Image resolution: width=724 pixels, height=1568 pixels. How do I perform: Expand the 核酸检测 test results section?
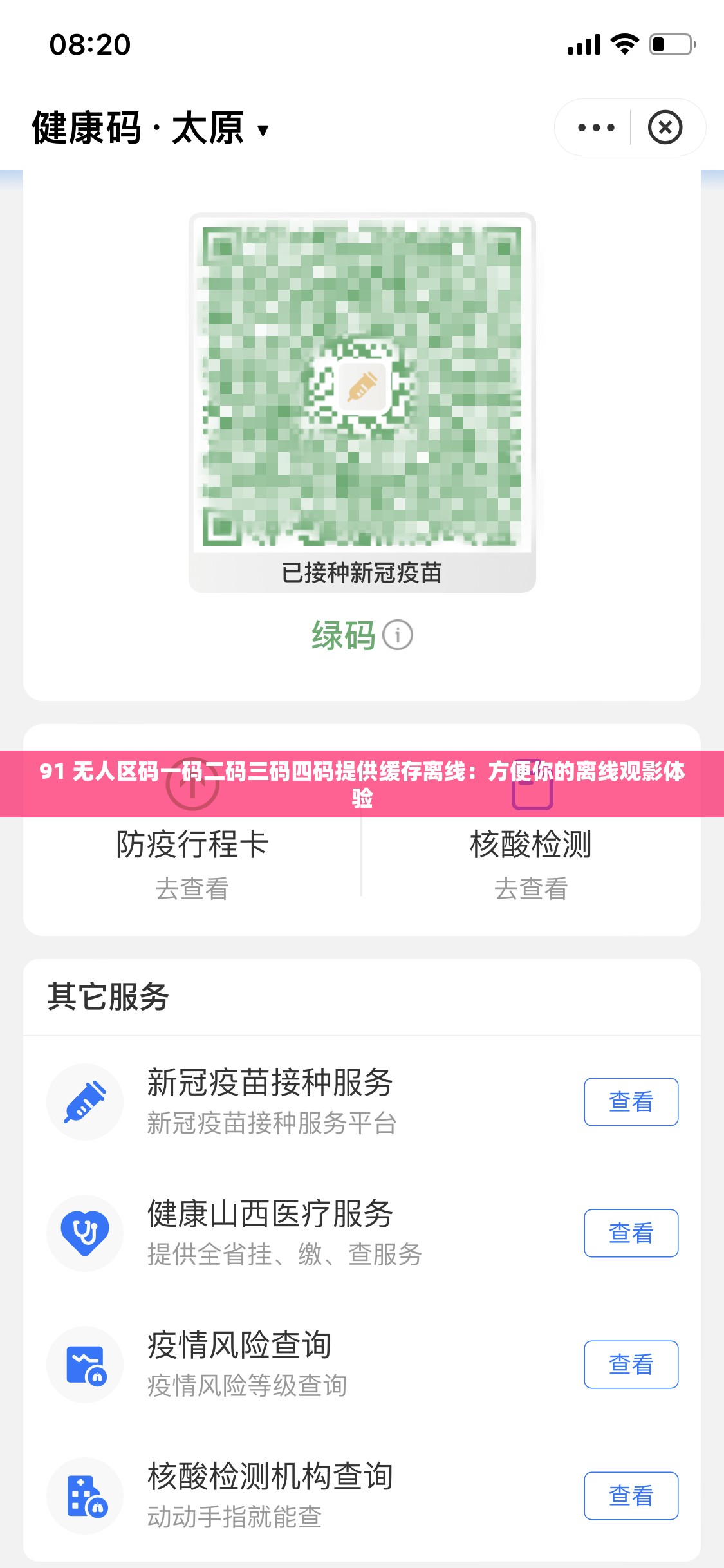click(532, 847)
